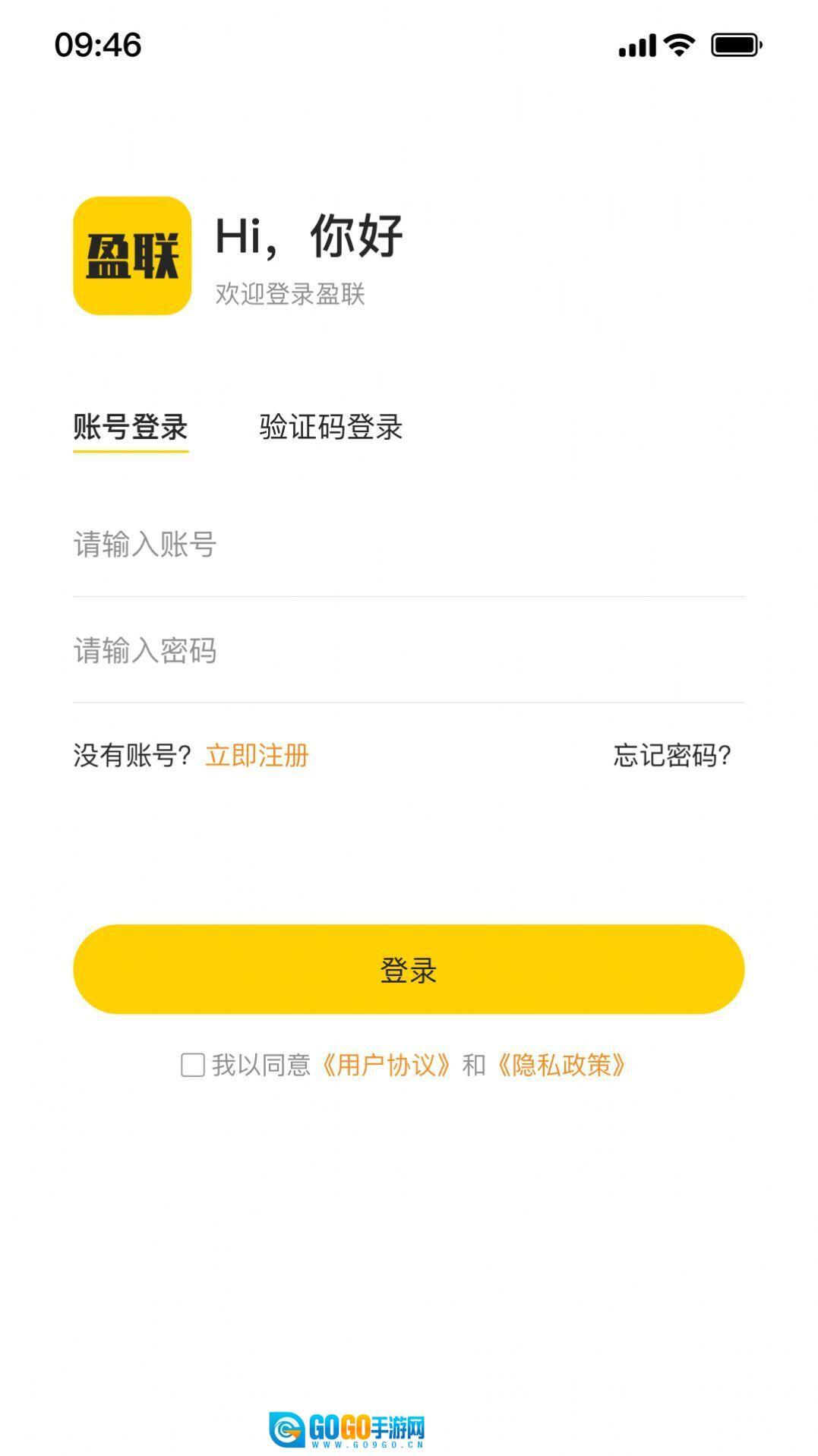Tap the 请输入密码 password field
The width and height of the screenshot is (818, 1456).
[x=408, y=651]
